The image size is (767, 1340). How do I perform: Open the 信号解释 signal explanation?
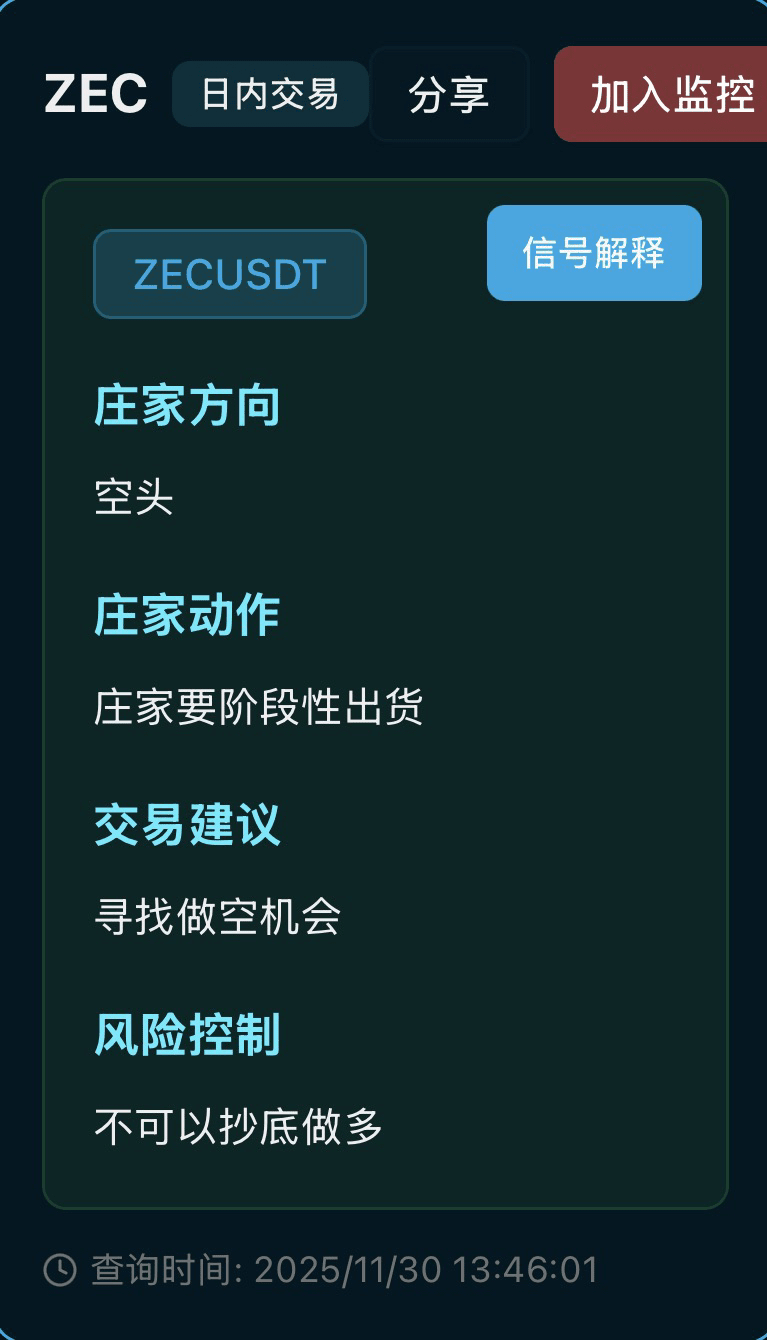point(594,253)
